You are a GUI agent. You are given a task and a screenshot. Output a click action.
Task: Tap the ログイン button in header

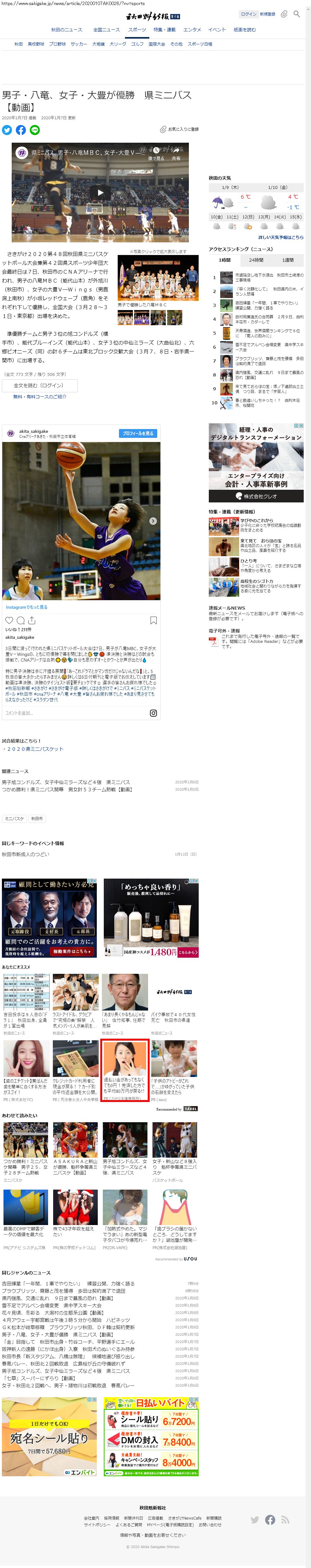248,14
